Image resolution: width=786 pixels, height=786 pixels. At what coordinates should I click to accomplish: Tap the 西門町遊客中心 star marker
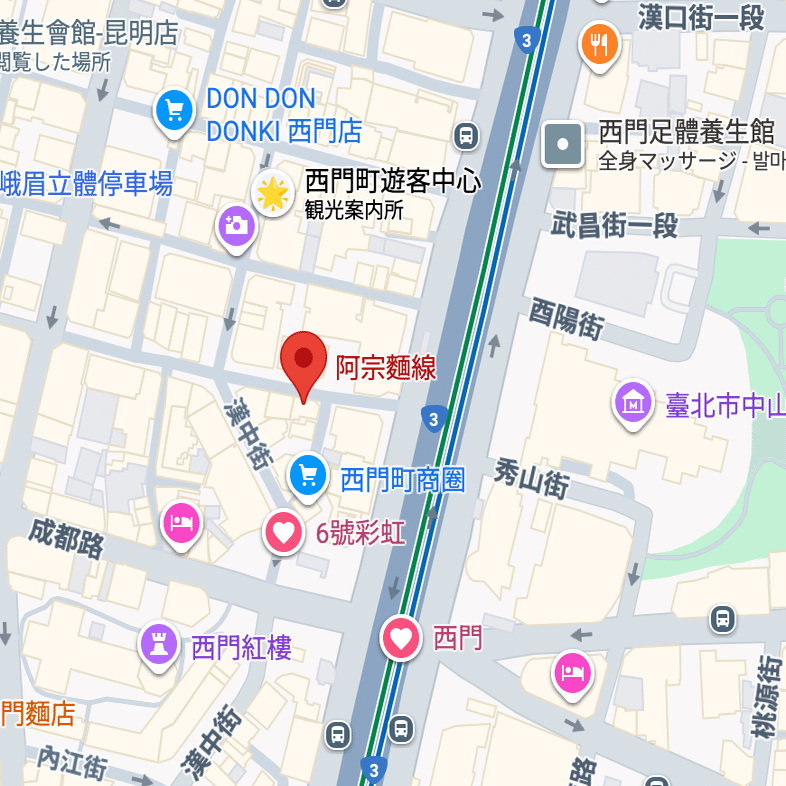[272, 193]
